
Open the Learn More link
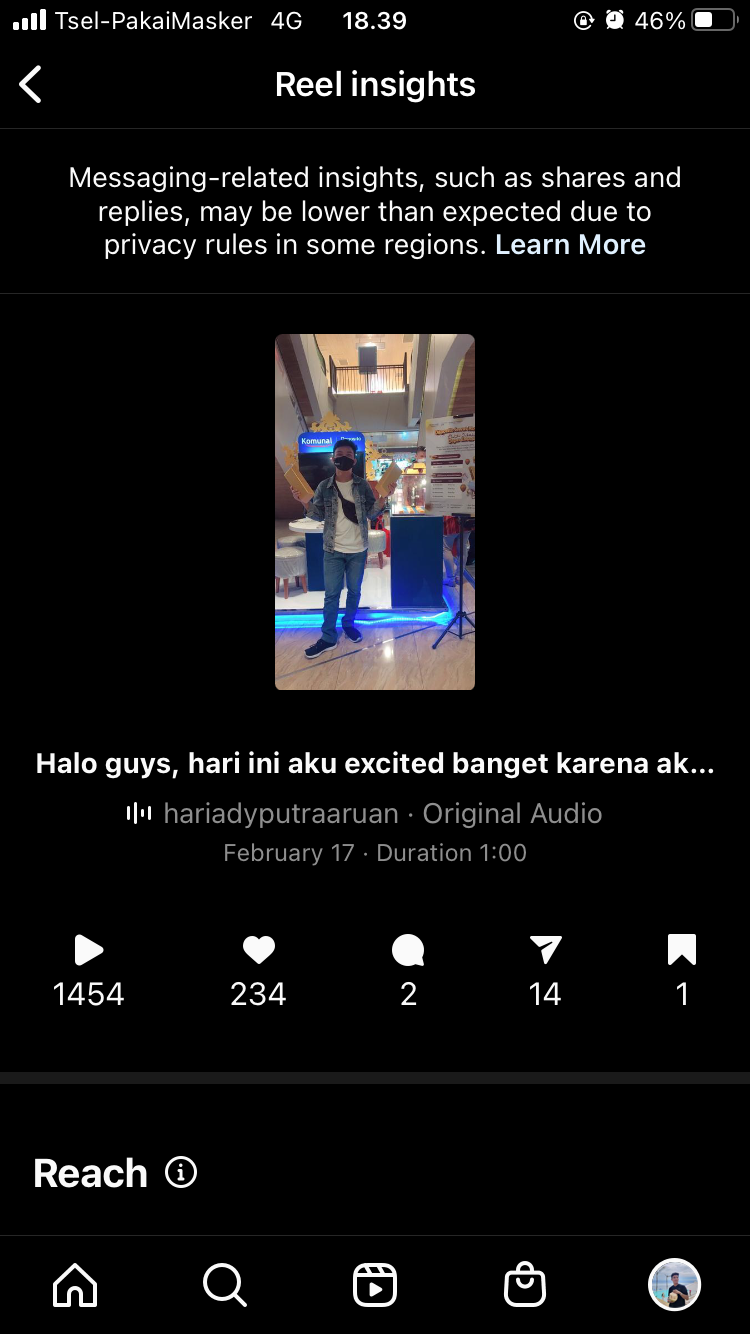pyautogui.click(x=570, y=245)
